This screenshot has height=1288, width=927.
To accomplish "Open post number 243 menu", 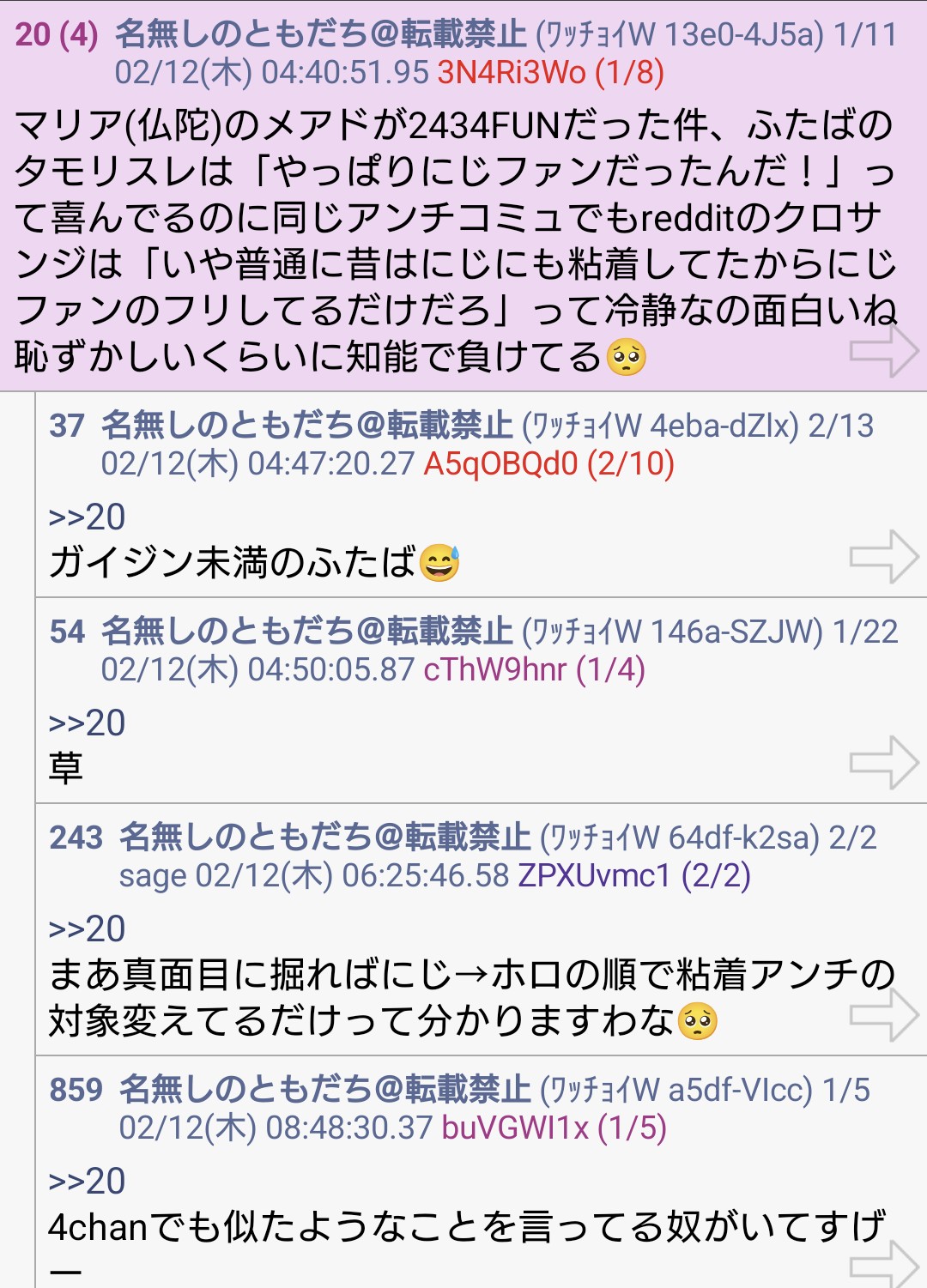I will (x=76, y=838).
